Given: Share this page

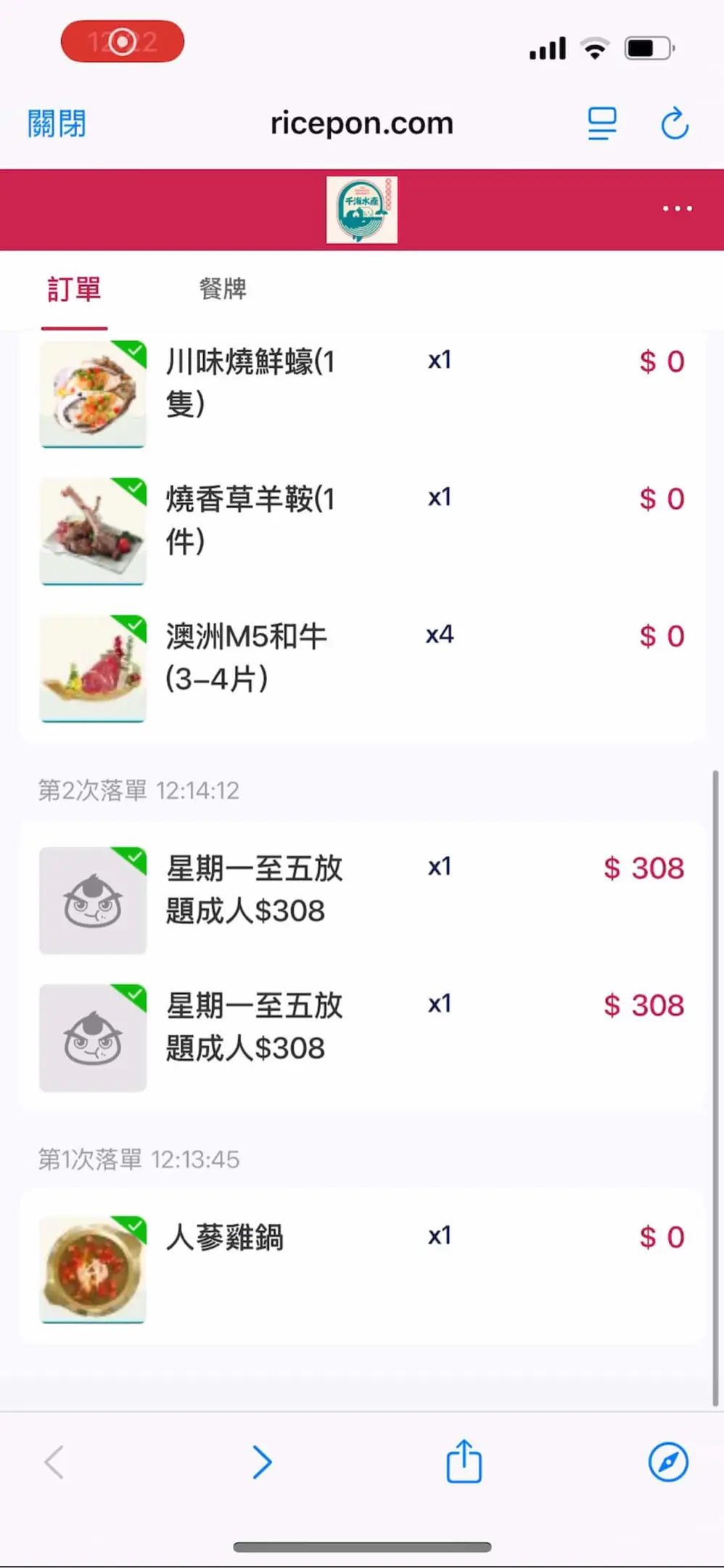Looking at the screenshot, I should pyautogui.click(x=464, y=1461).
